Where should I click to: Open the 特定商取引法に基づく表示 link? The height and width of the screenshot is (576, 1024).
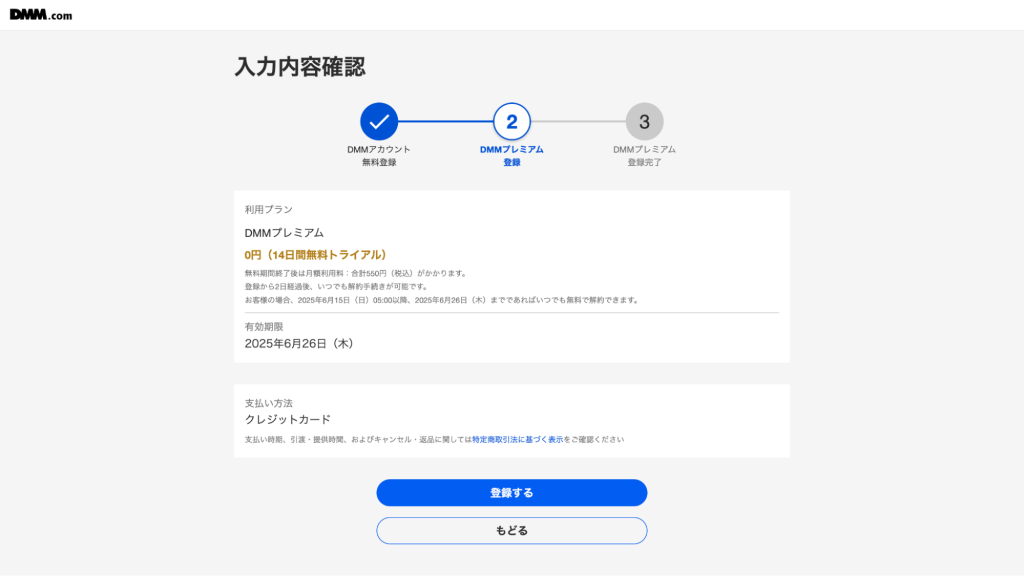[x=517, y=440]
